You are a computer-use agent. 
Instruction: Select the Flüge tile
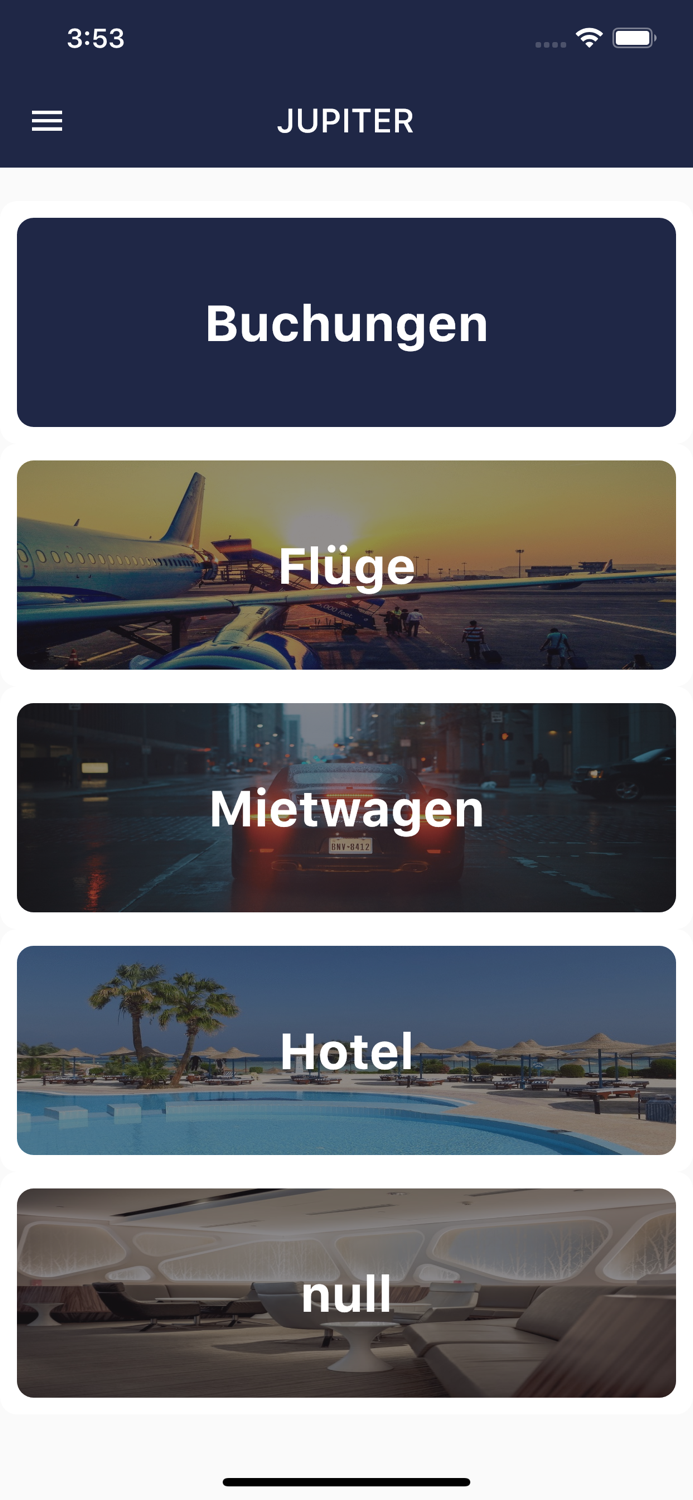click(x=346, y=565)
